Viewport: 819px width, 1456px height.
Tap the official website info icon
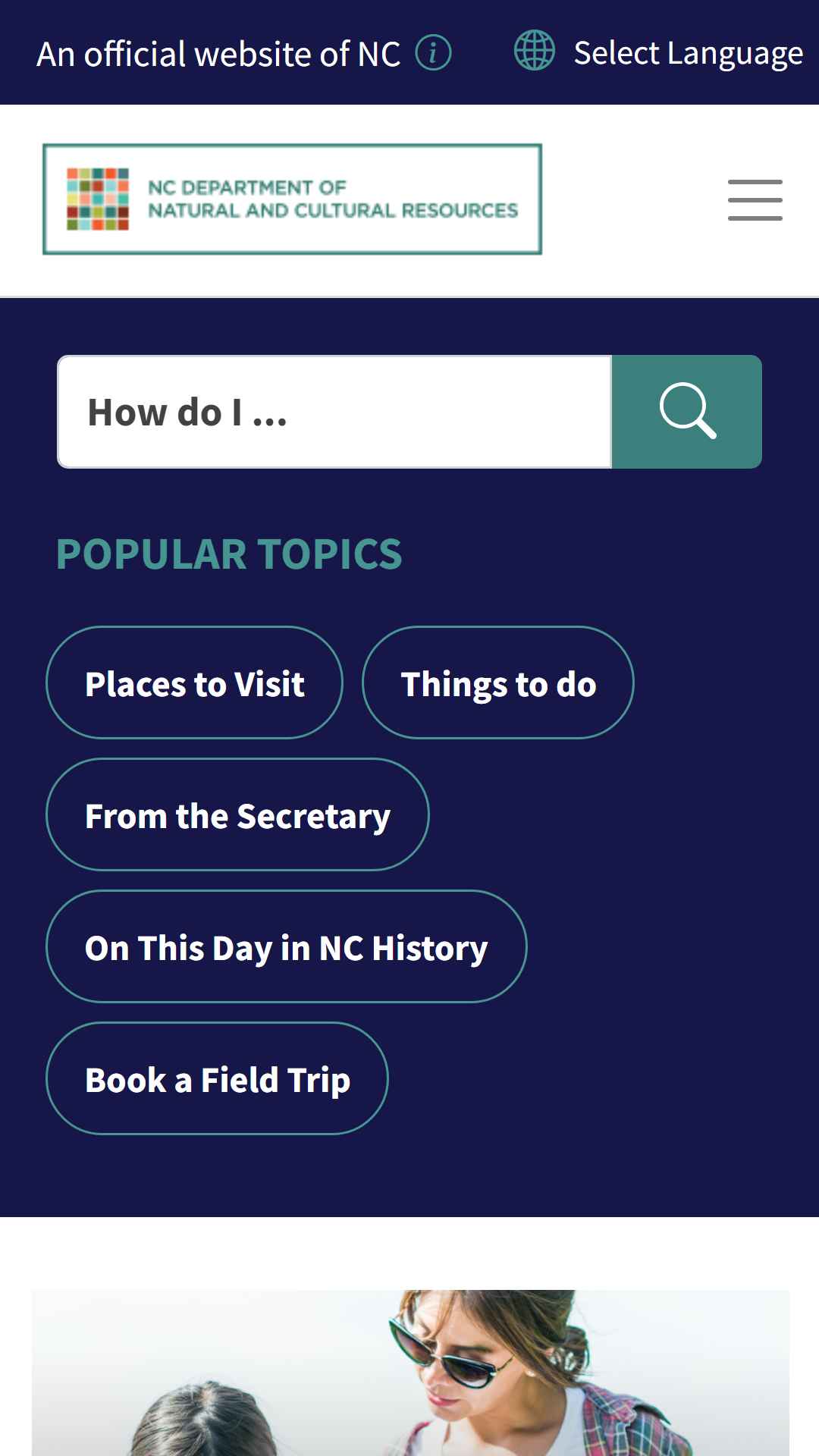click(434, 53)
